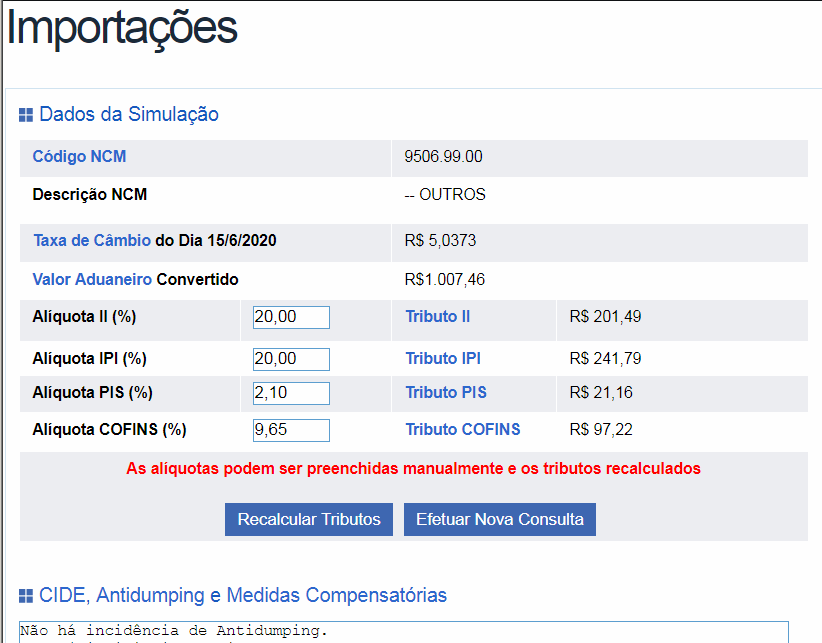
Task: Open the Tributo II link
Action: pos(437,317)
